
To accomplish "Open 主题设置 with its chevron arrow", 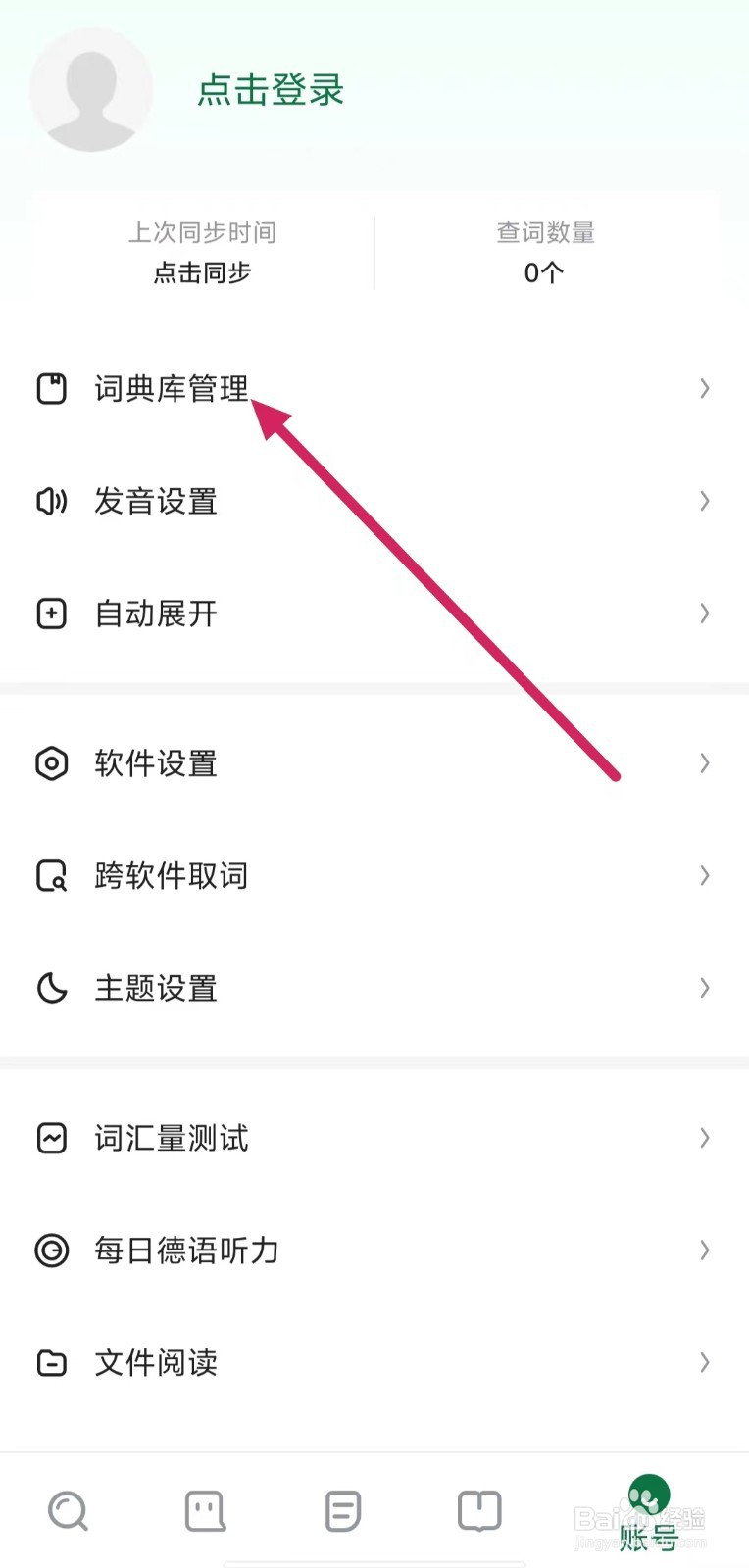I will [704, 988].
